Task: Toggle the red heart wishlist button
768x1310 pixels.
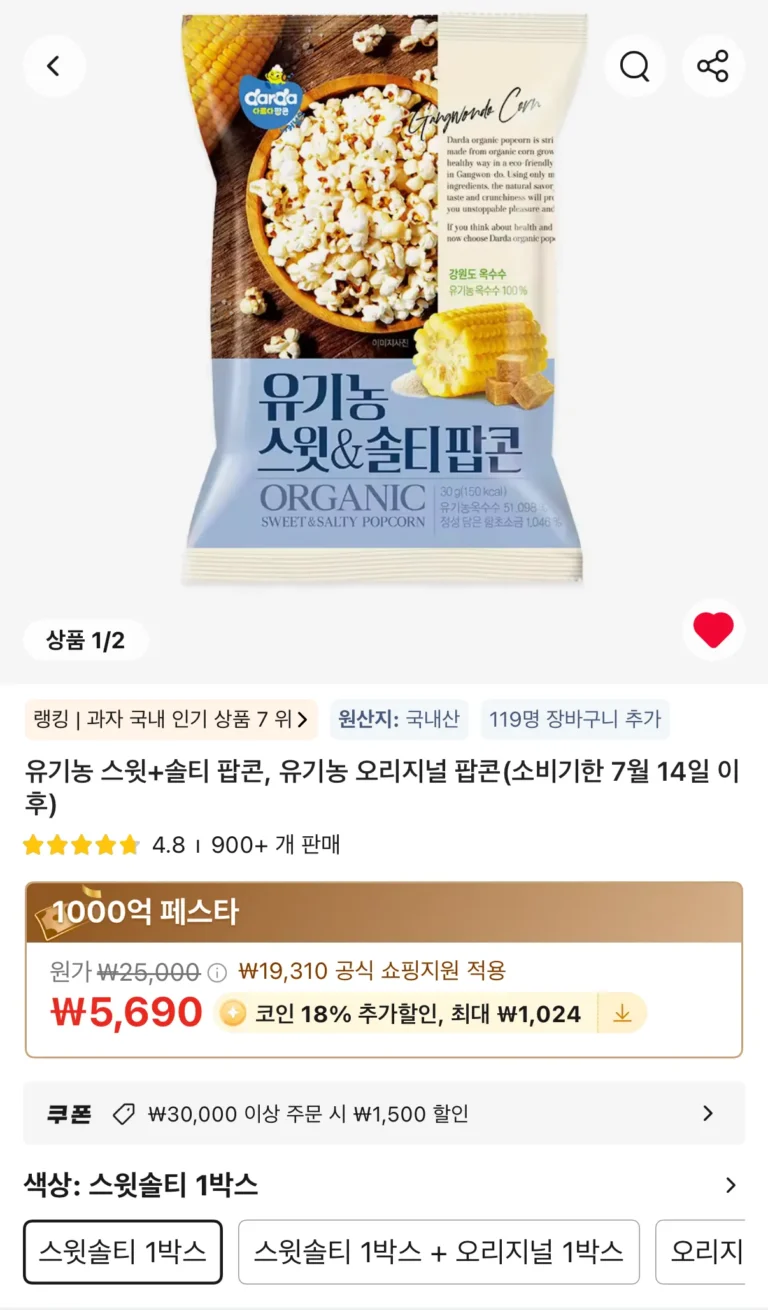Action: (713, 630)
